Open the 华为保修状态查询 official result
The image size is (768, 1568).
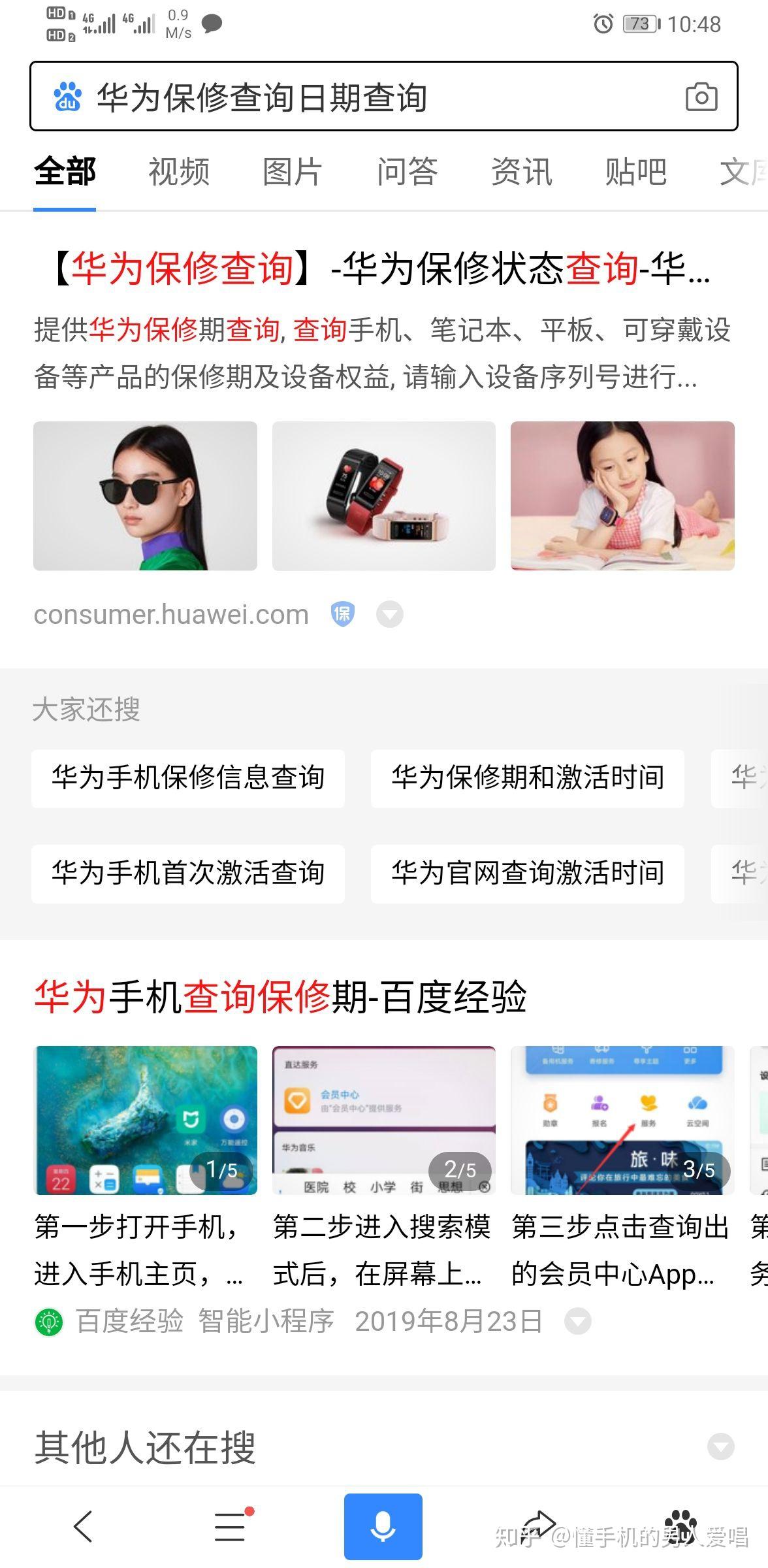379,268
